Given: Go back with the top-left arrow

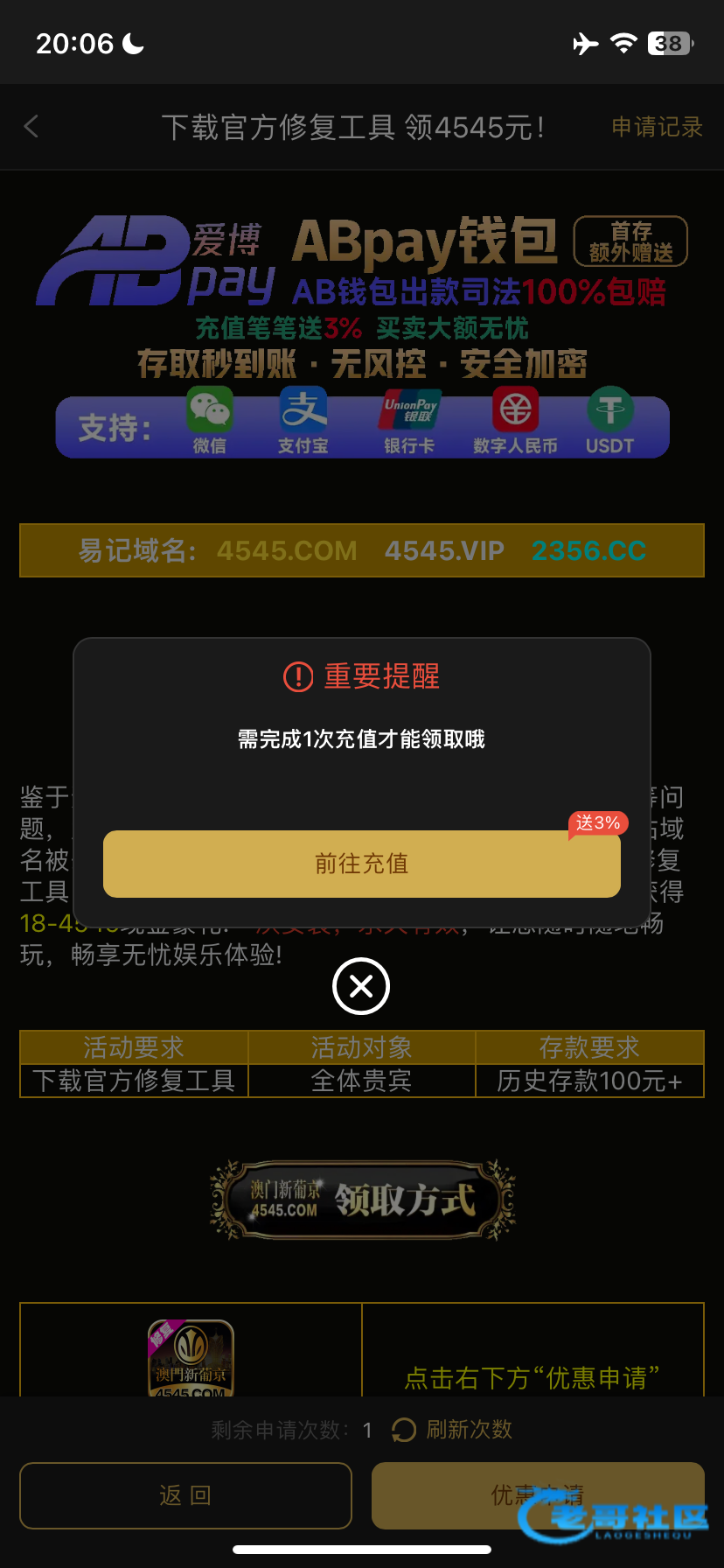Looking at the screenshot, I should coord(31,127).
